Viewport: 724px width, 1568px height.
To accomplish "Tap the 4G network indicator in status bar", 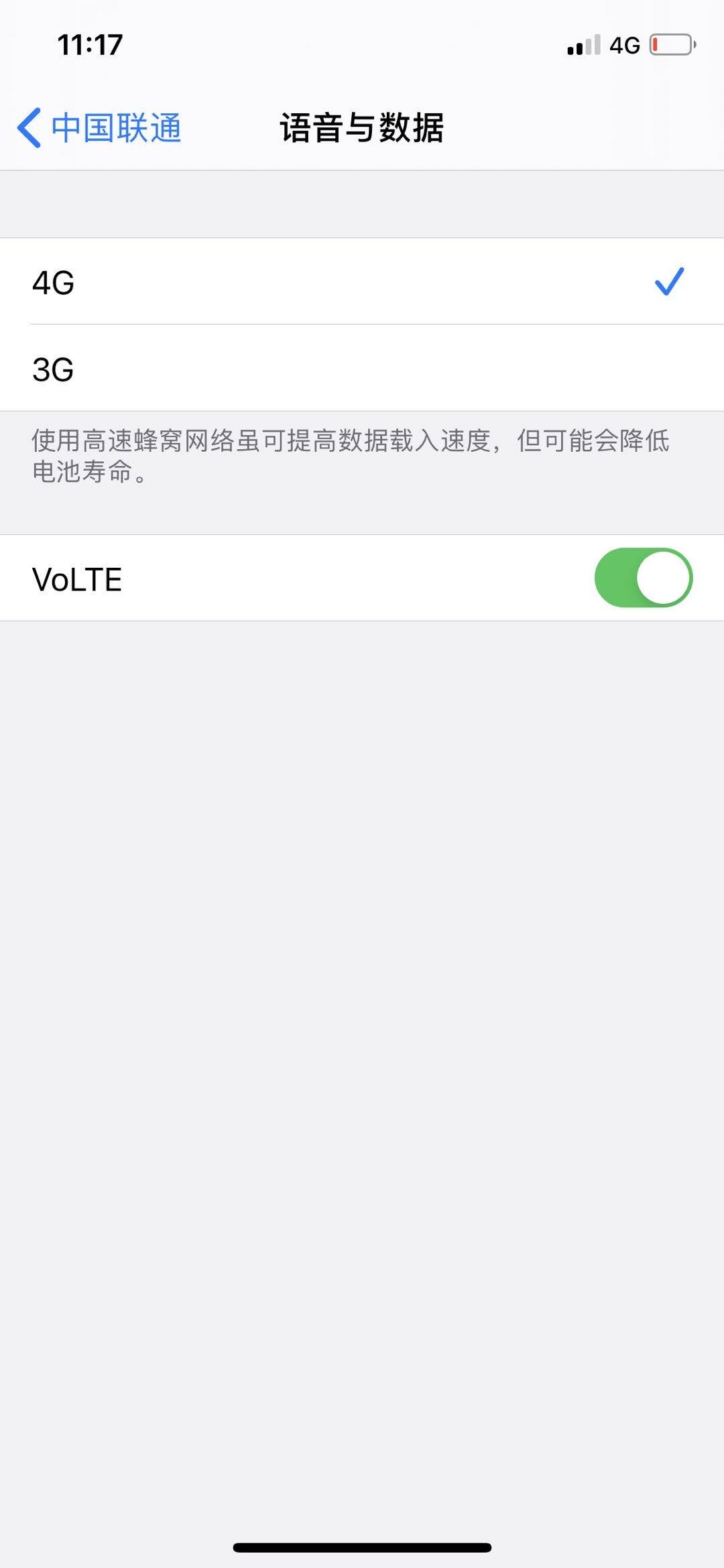I will point(625,46).
